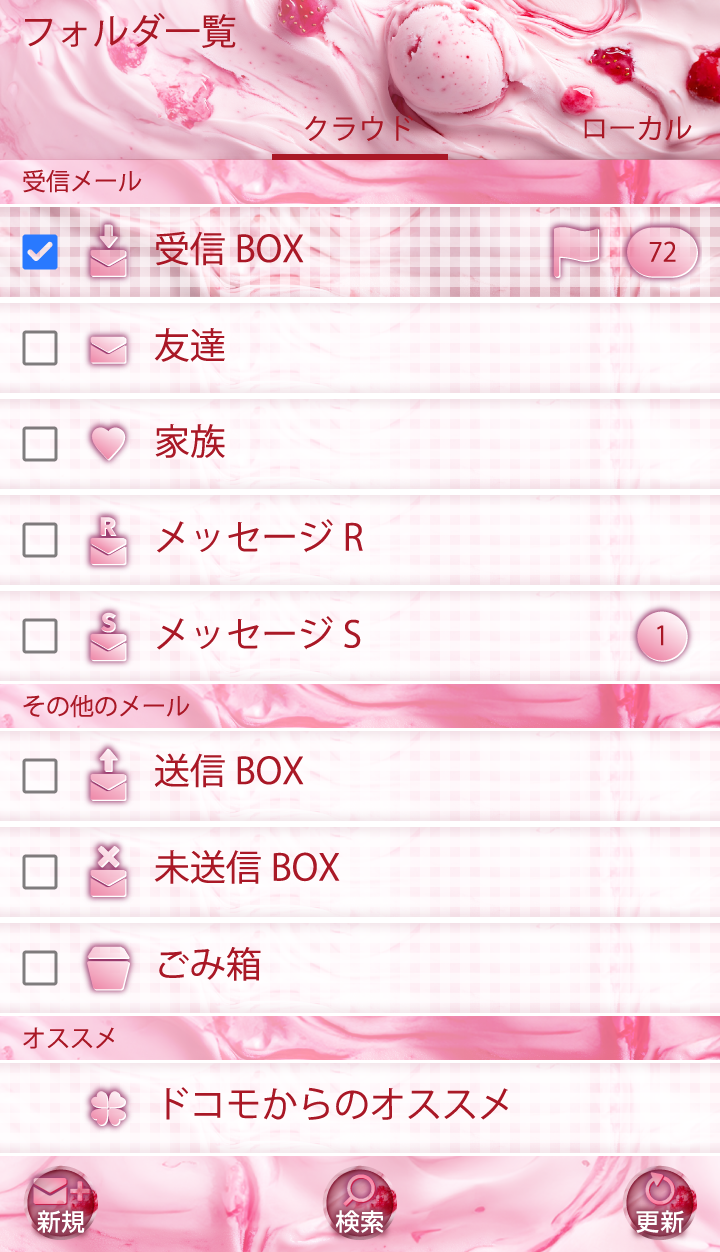Select the メッセージ R checkbox

[x=40, y=539]
